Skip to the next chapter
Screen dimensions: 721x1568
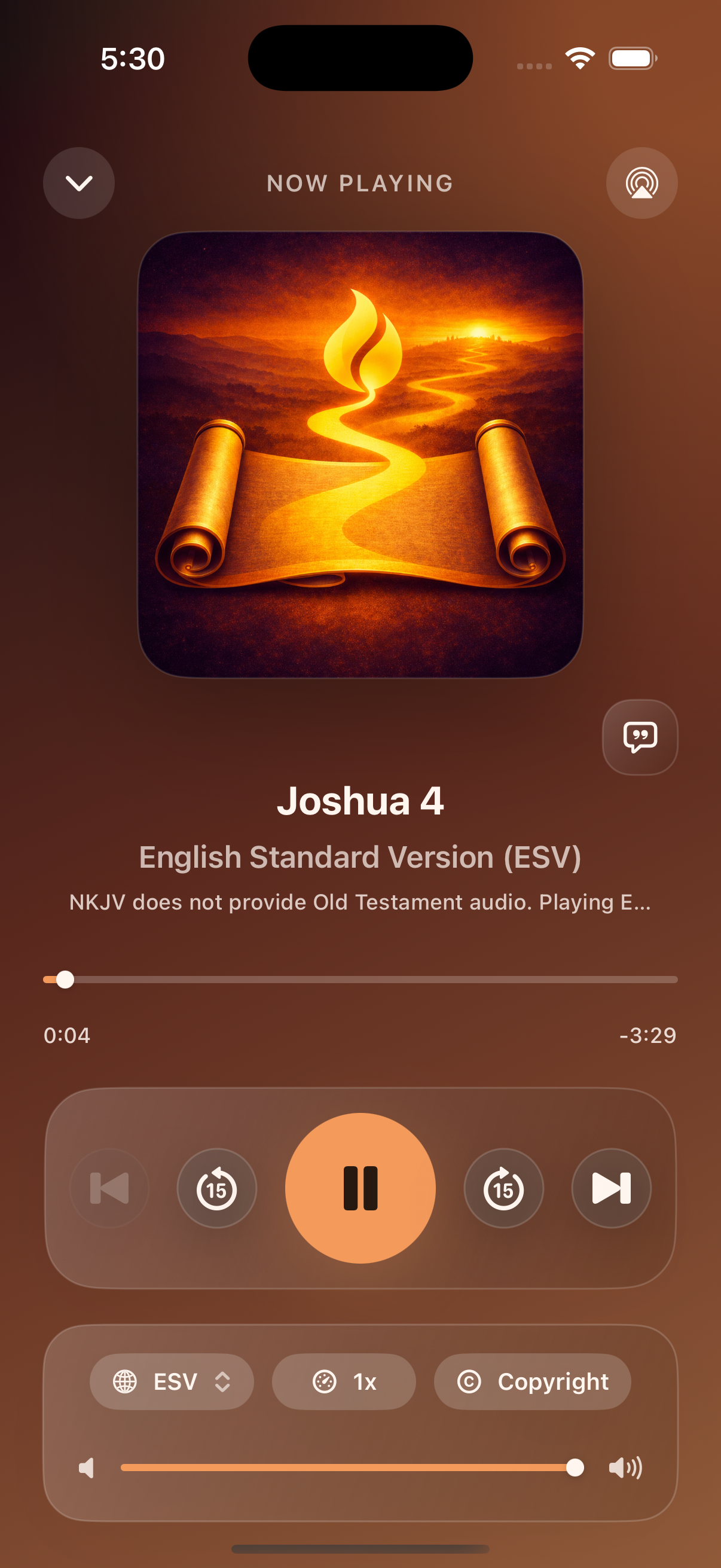coord(611,1187)
